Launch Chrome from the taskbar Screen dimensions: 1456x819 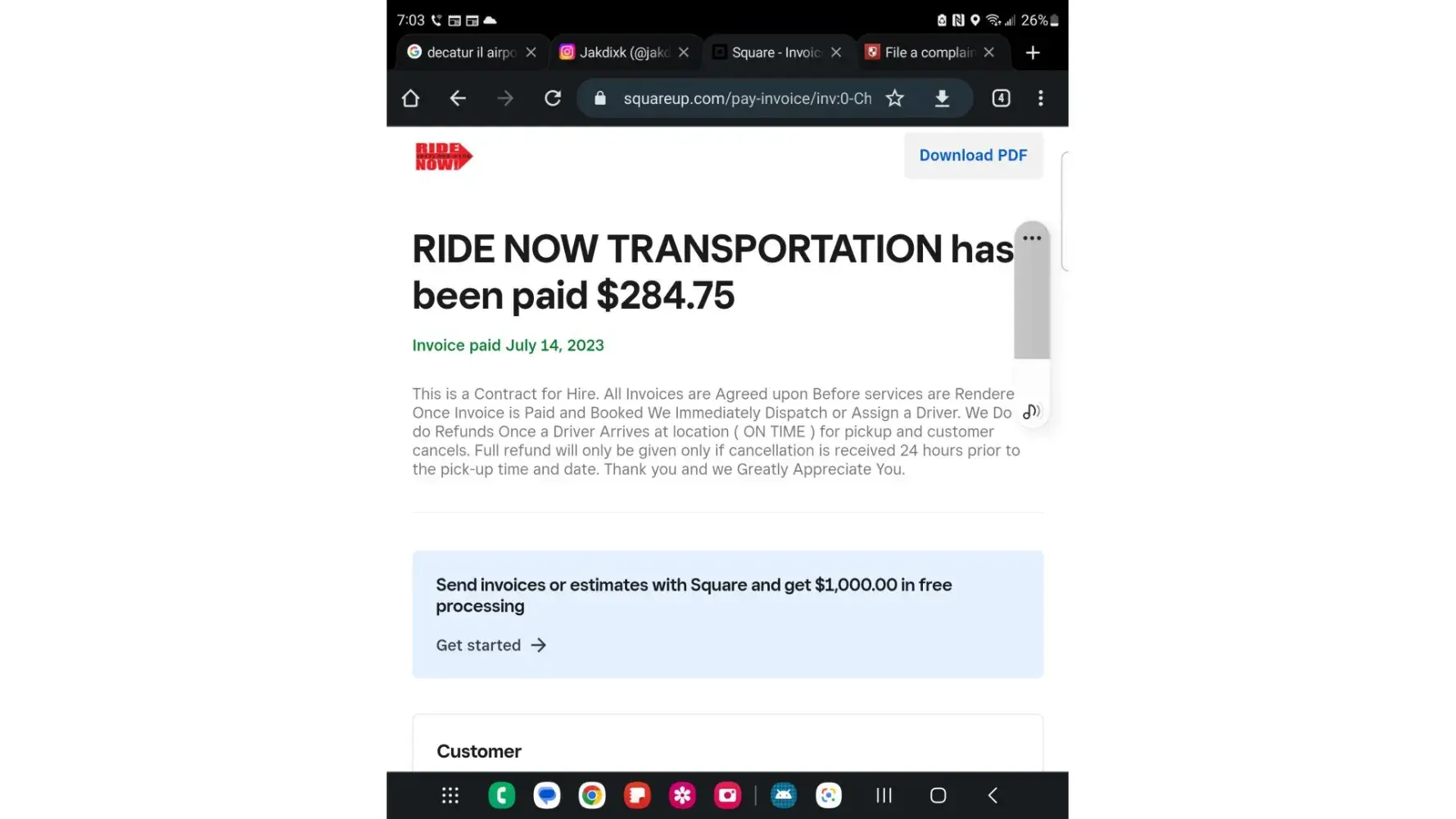[x=591, y=795]
